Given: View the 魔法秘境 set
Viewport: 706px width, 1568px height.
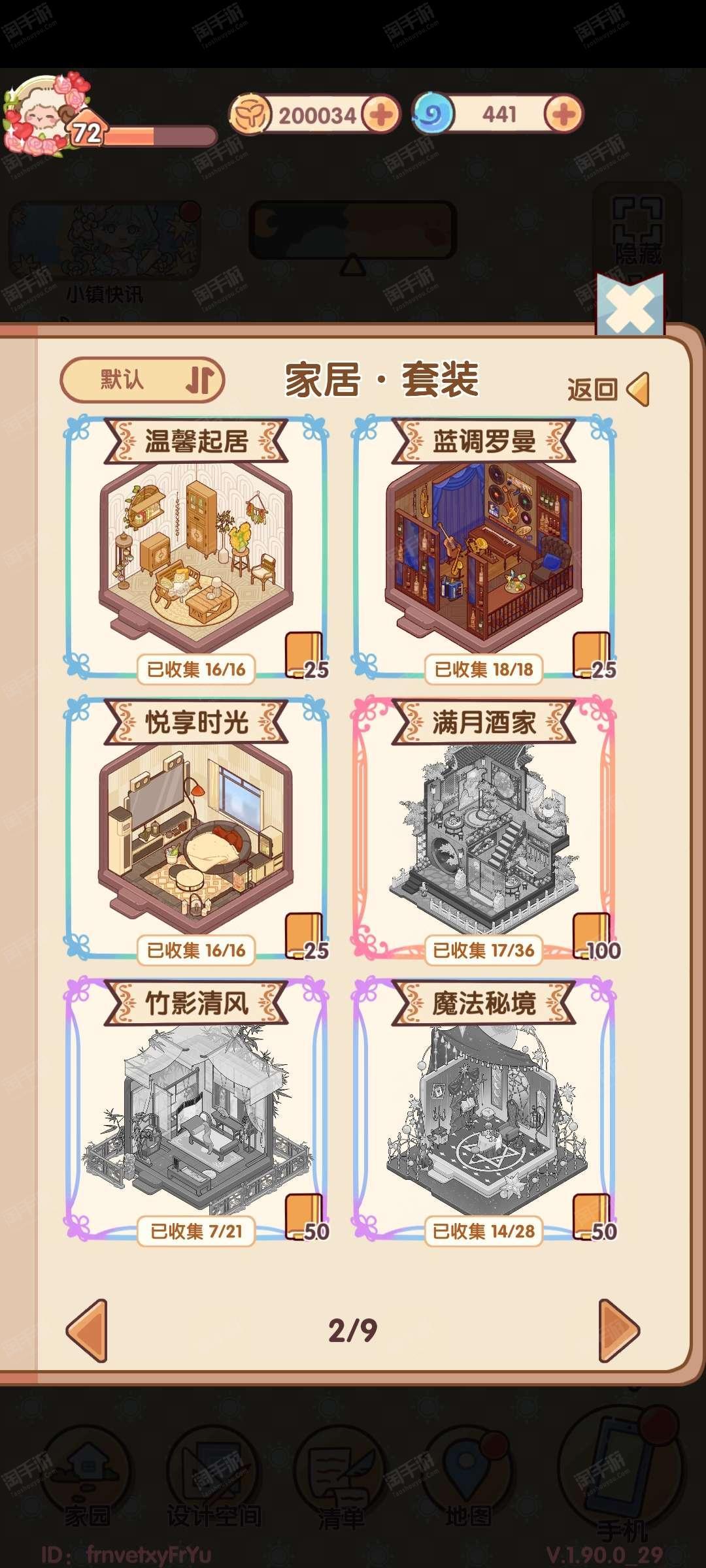Looking at the screenshot, I should 484,1109.
